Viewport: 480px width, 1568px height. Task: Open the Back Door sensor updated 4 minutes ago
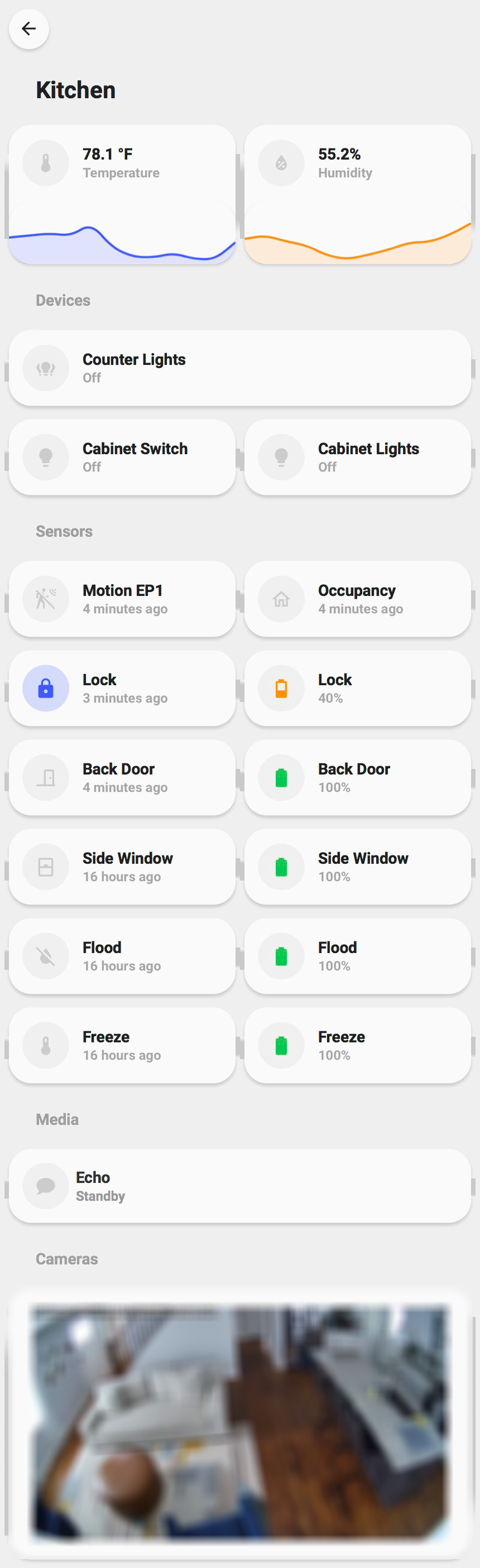click(122, 777)
